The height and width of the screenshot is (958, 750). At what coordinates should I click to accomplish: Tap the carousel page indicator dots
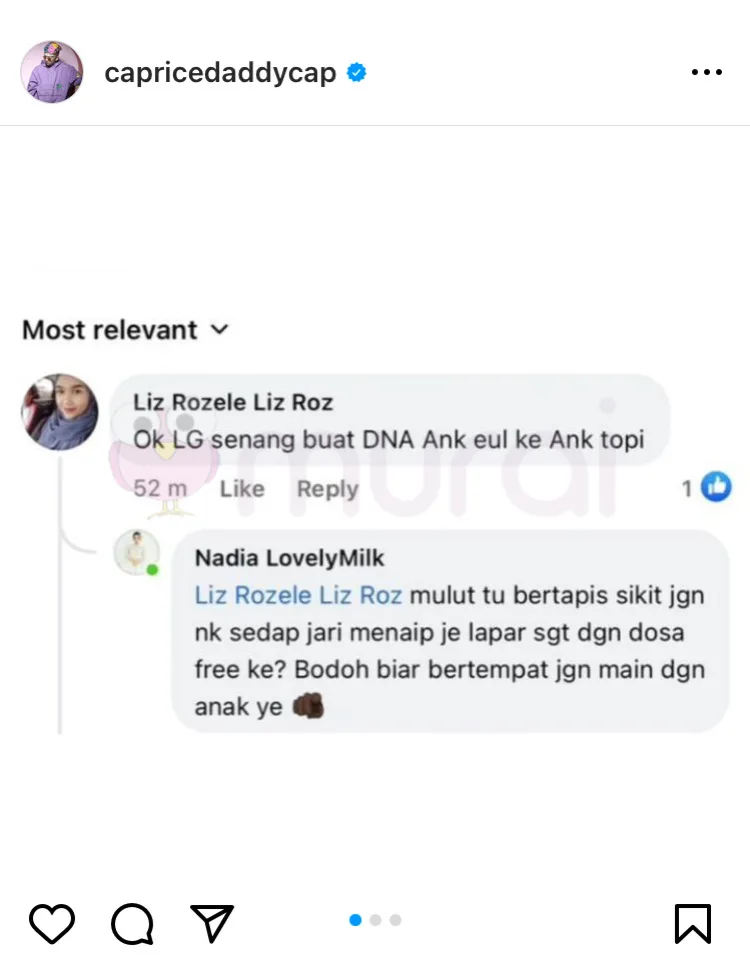(375, 920)
